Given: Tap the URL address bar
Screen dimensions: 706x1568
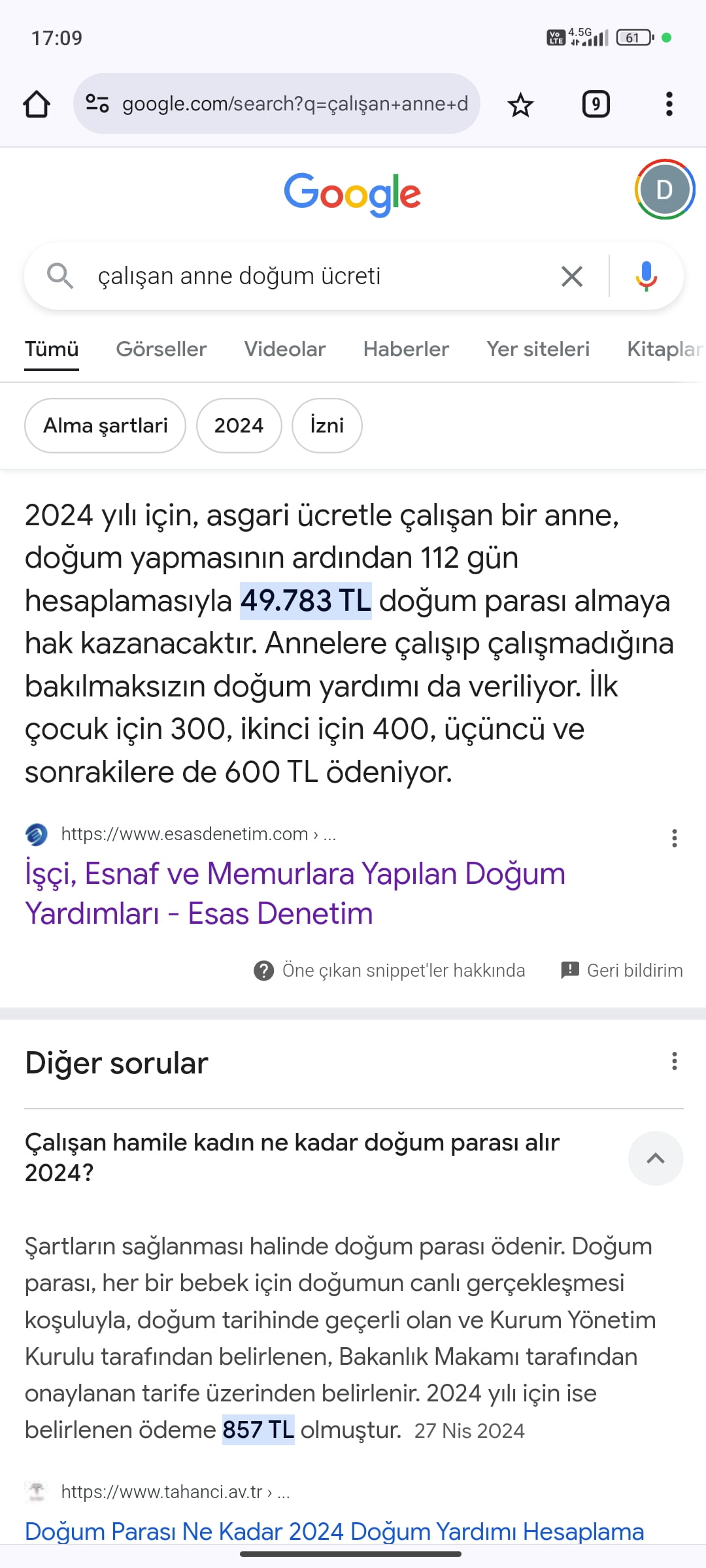Looking at the screenshot, I should 277,104.
